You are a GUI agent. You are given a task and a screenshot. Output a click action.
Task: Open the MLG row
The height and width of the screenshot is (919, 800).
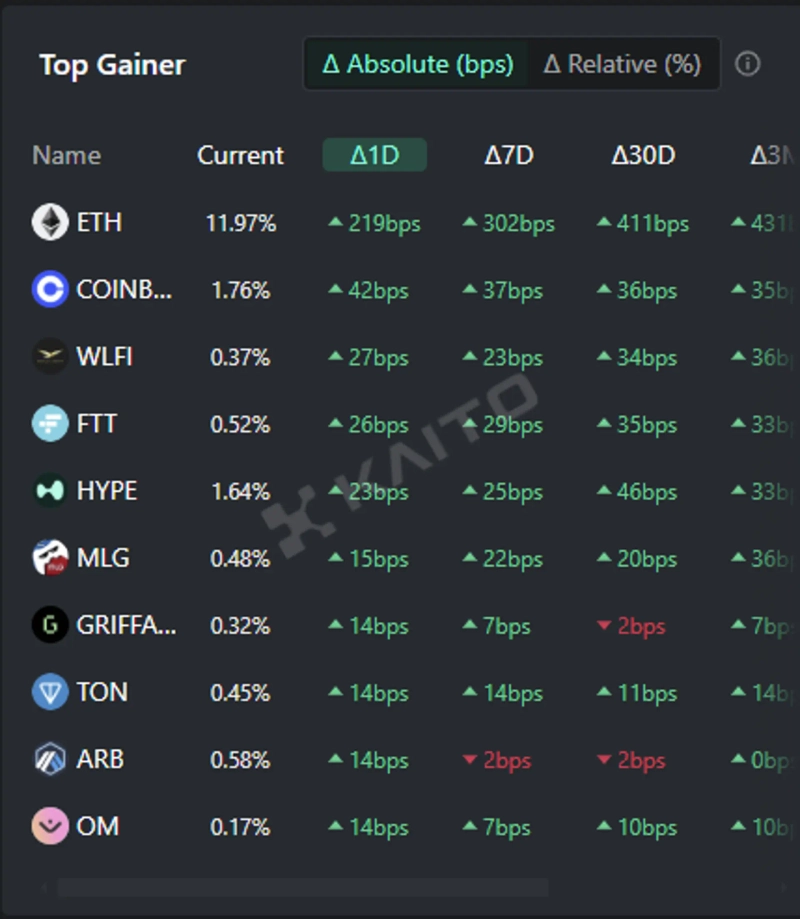102,558
